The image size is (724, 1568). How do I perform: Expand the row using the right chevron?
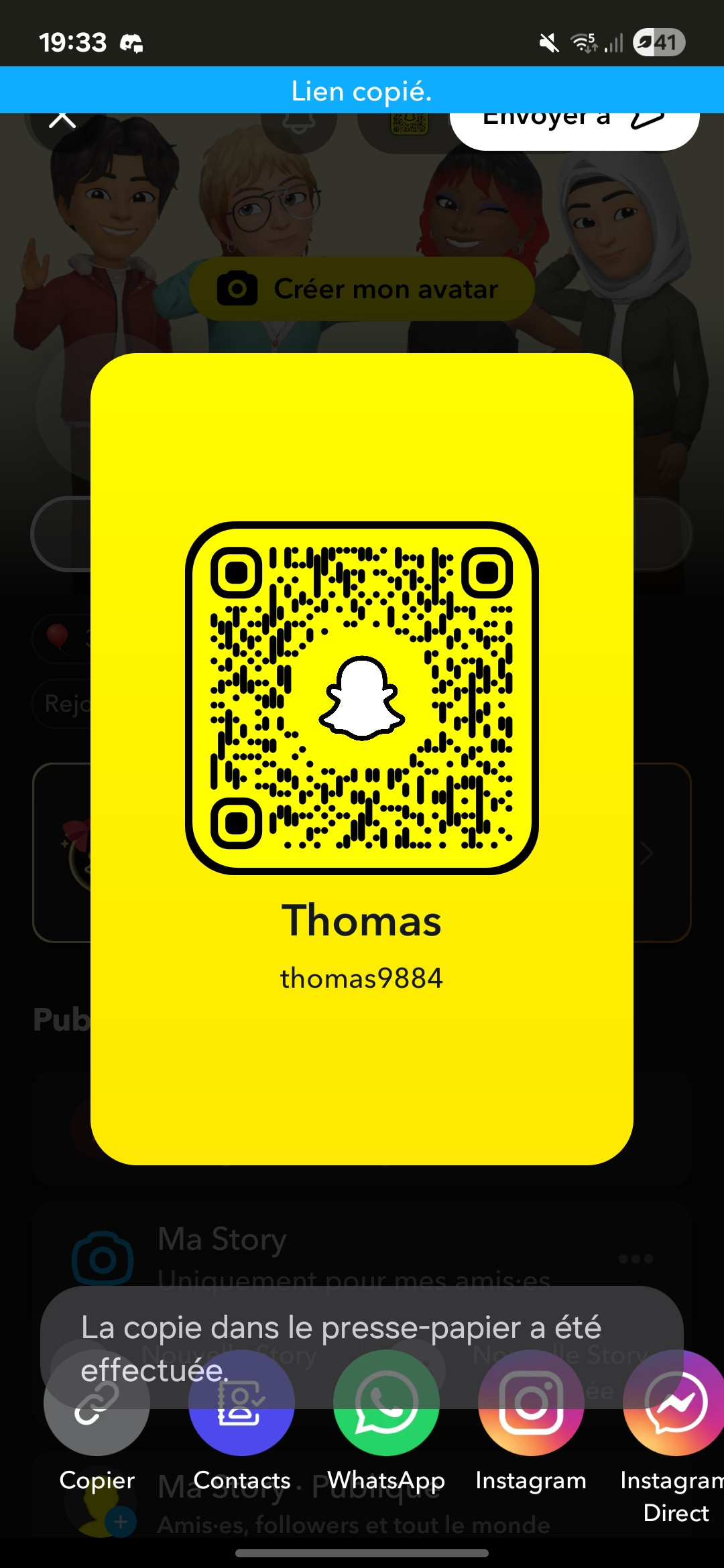point(646,852)
